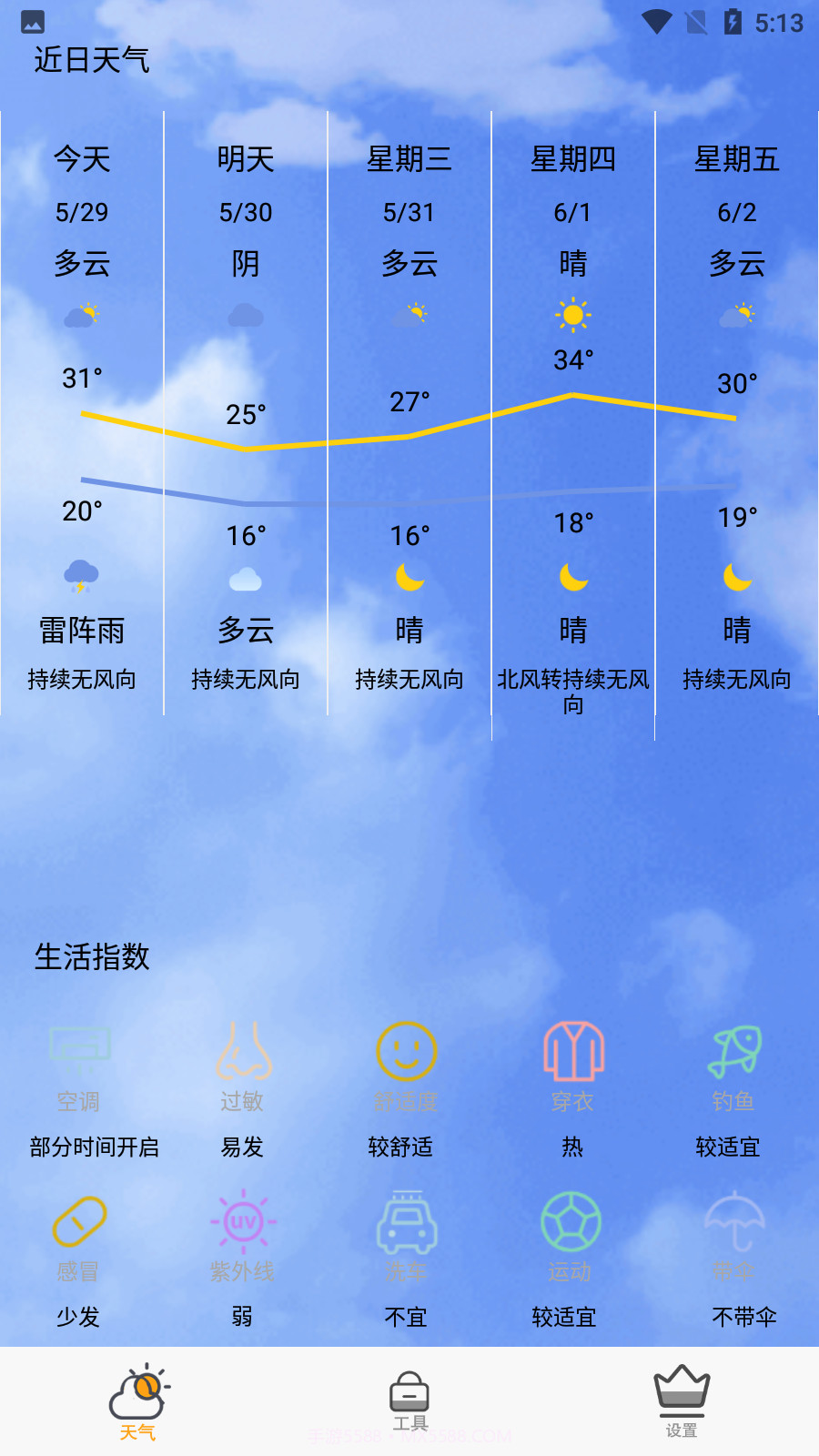This screenshot has width=819, height=1456.
Task: Open the 紫外线 UV index icon
Action: coord(244,1224)
